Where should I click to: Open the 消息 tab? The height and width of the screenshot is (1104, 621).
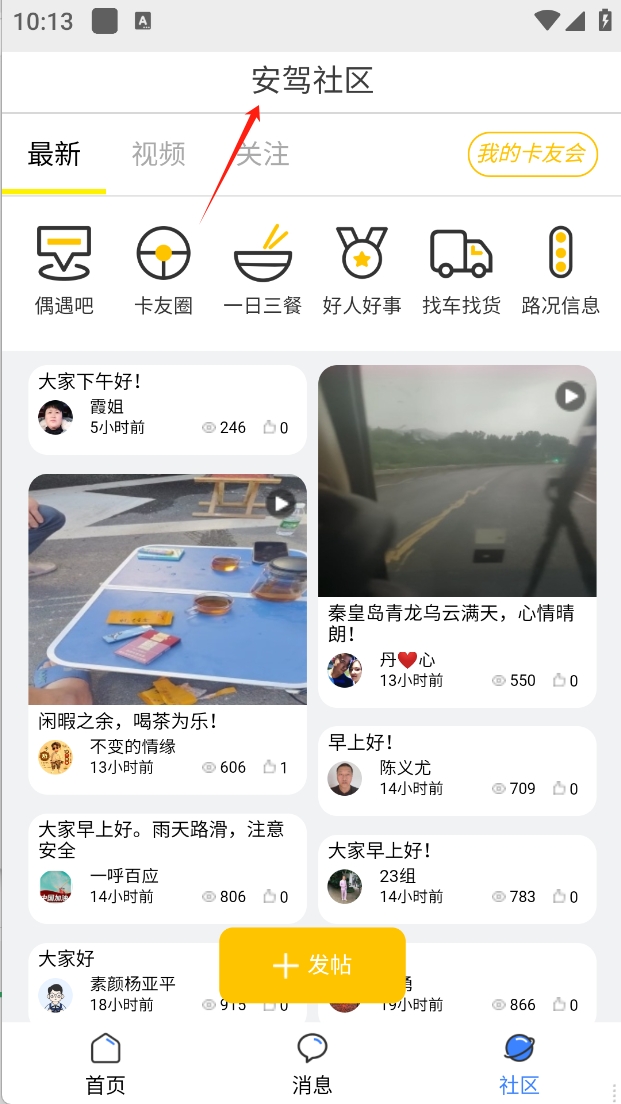tap(312, 1064)
